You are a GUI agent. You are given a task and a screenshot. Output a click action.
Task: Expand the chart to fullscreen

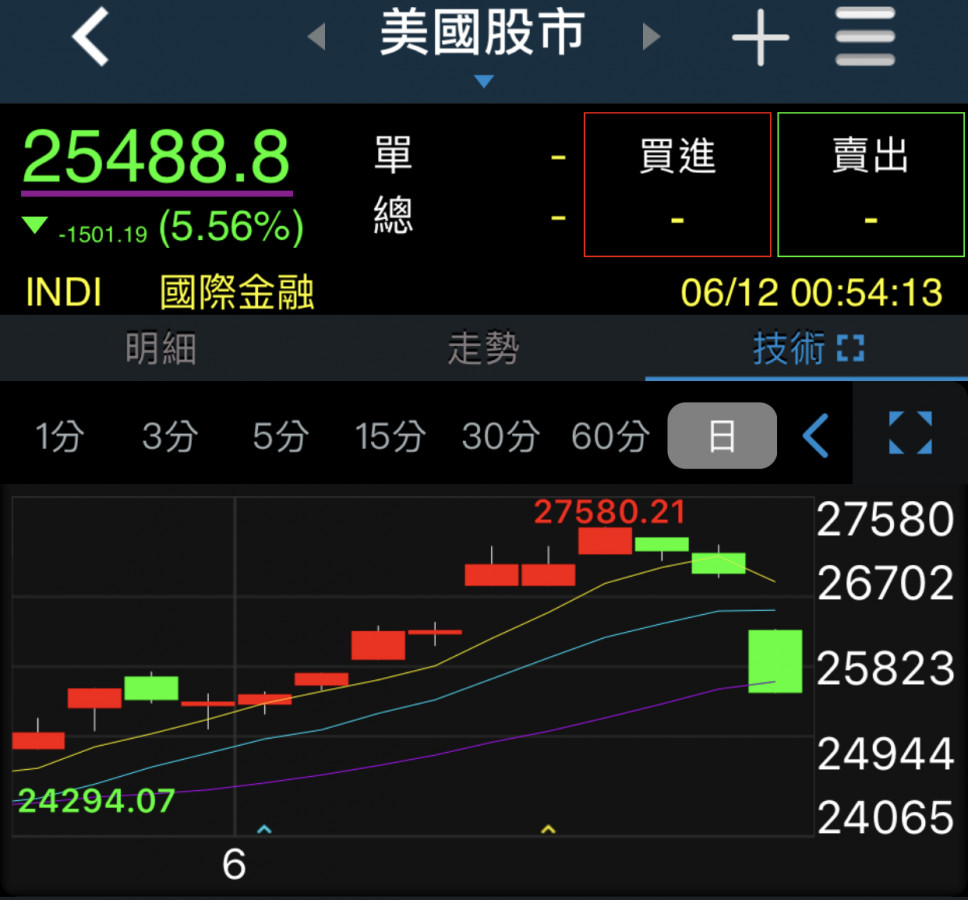pyautogui.click(x=910, y=433)
